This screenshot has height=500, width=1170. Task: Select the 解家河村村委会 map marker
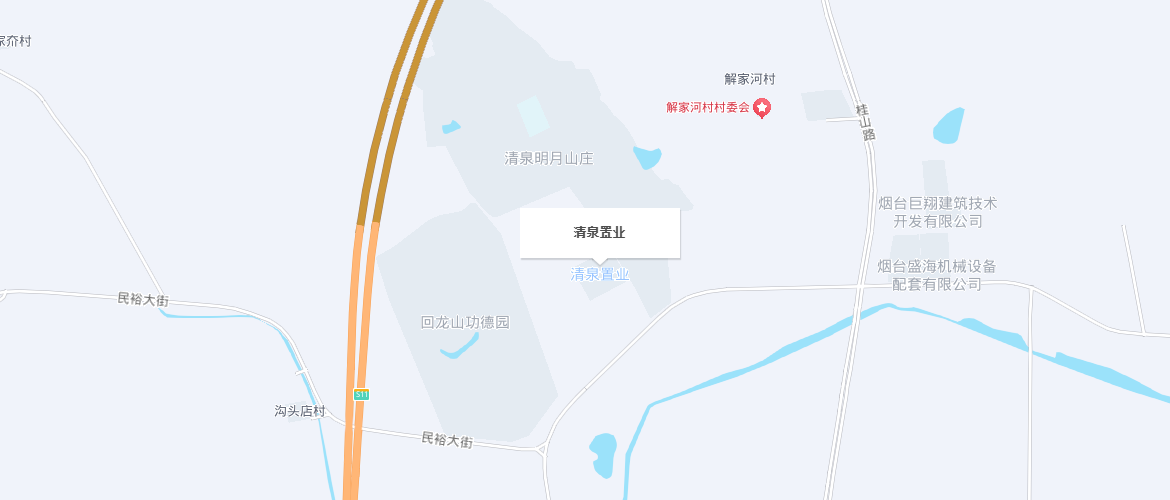[762, 108]
